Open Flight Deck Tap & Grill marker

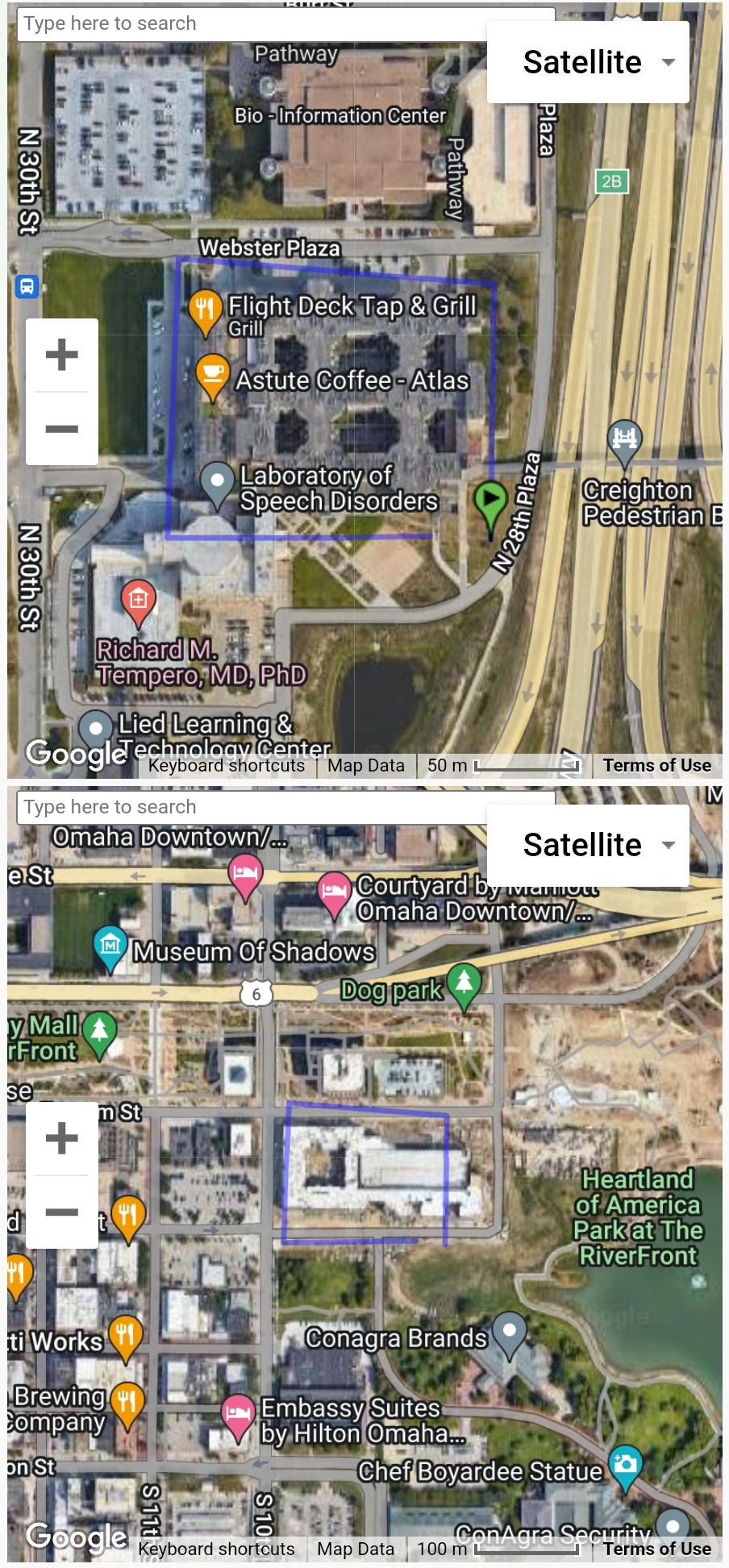tap(205, 309)
